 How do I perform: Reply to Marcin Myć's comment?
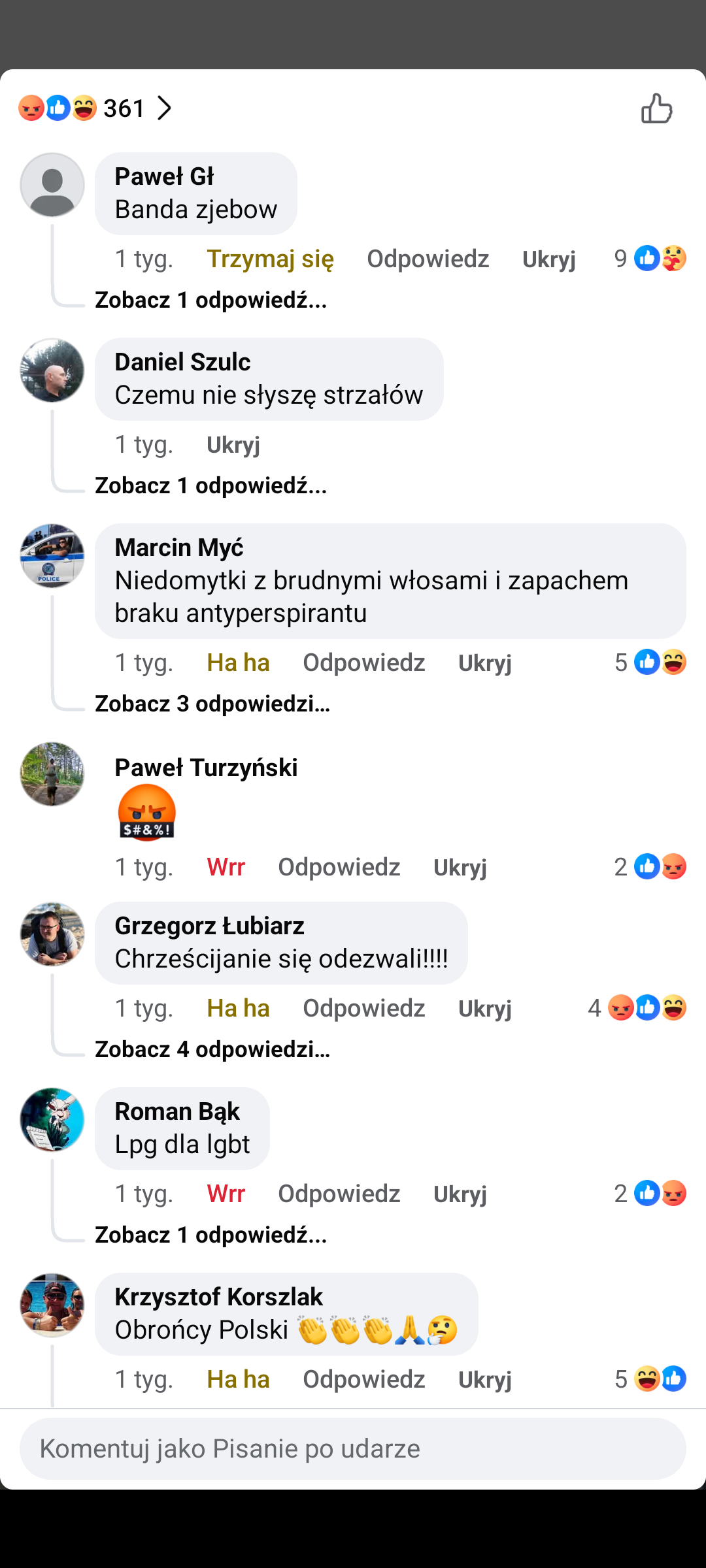point(363,663)
